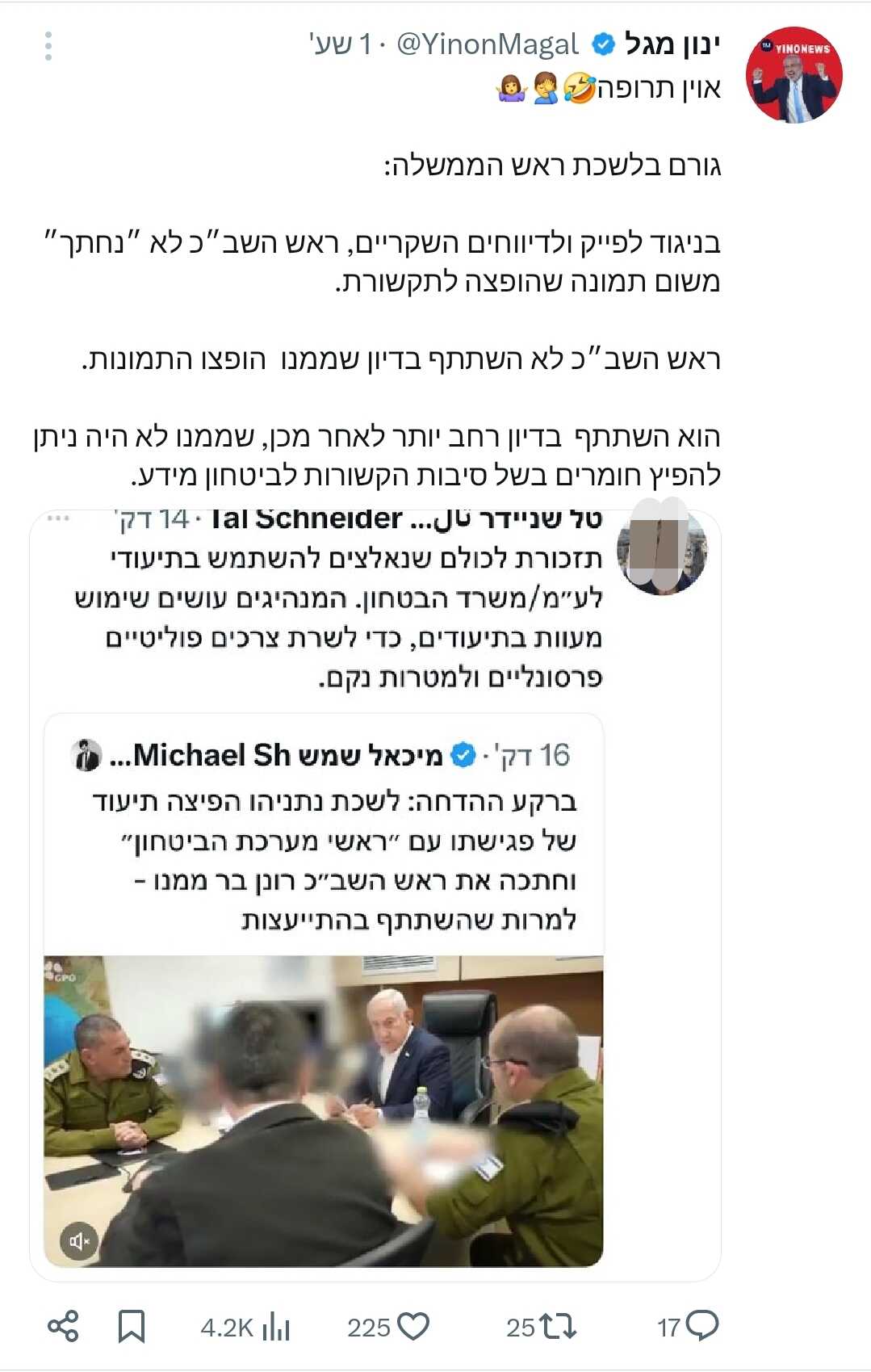The image size is (871, 1372).
Task: Open the @YinonMagal profile handle
Action: click(x=487, y=44)
